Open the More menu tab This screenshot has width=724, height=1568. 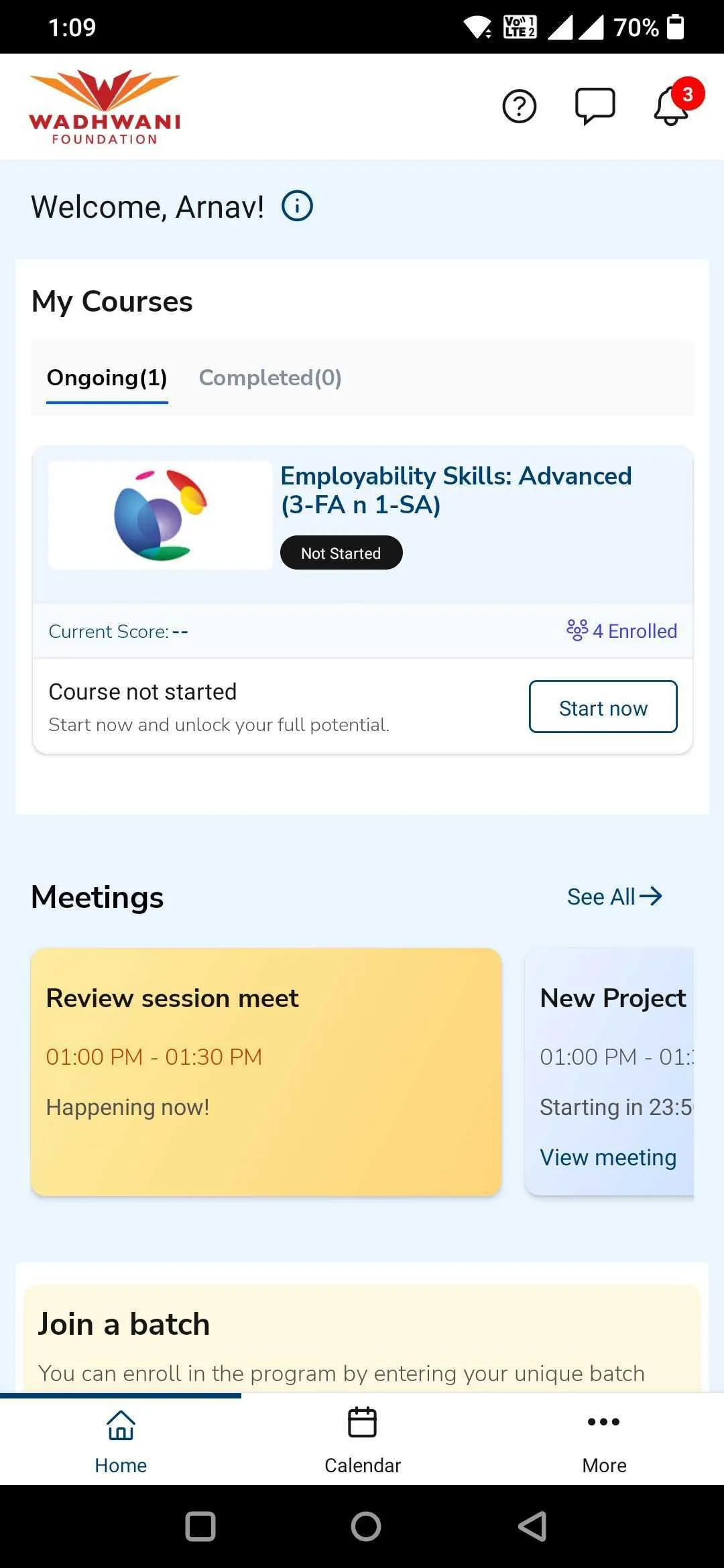click(x=604, y=1439)
